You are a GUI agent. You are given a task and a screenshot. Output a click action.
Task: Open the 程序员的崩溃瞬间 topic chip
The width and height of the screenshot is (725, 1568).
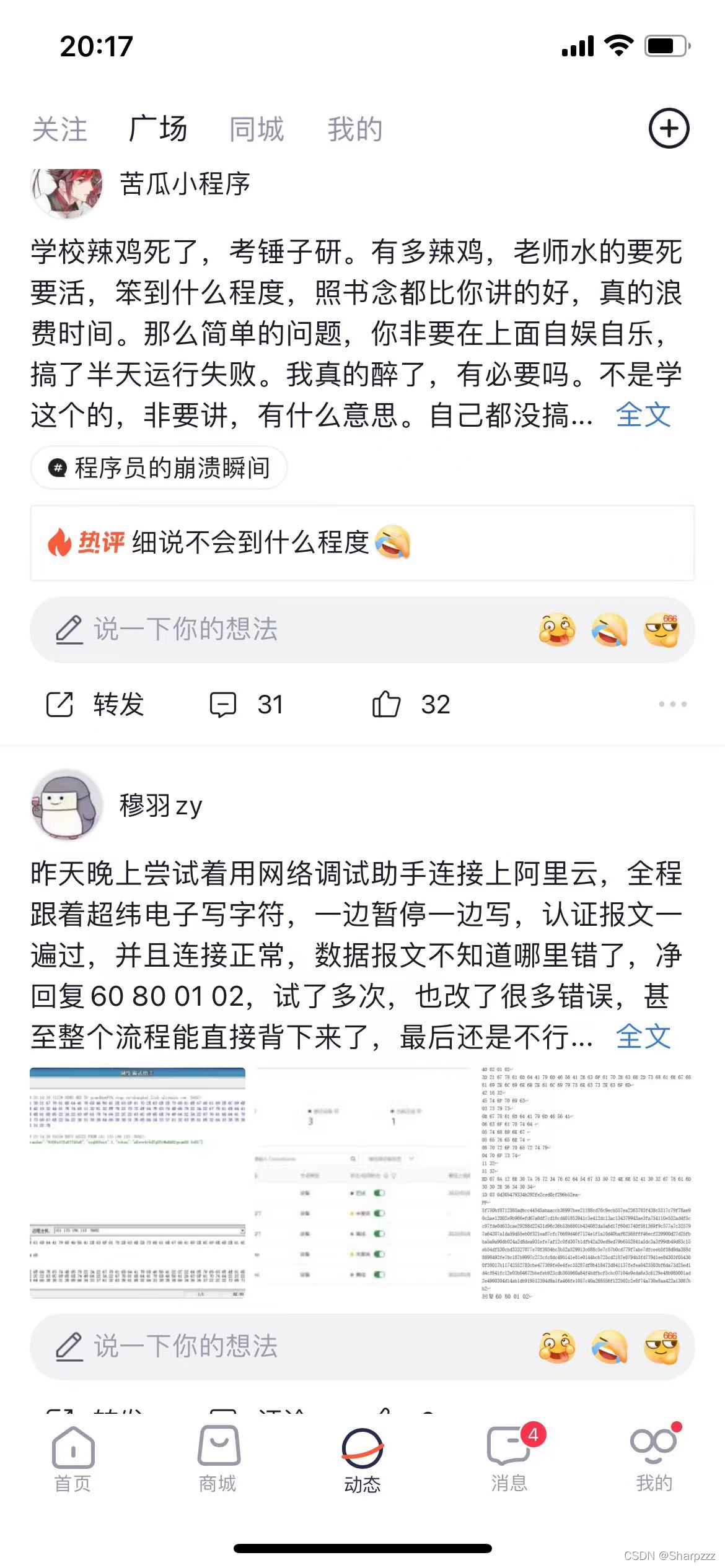(159, 468)
